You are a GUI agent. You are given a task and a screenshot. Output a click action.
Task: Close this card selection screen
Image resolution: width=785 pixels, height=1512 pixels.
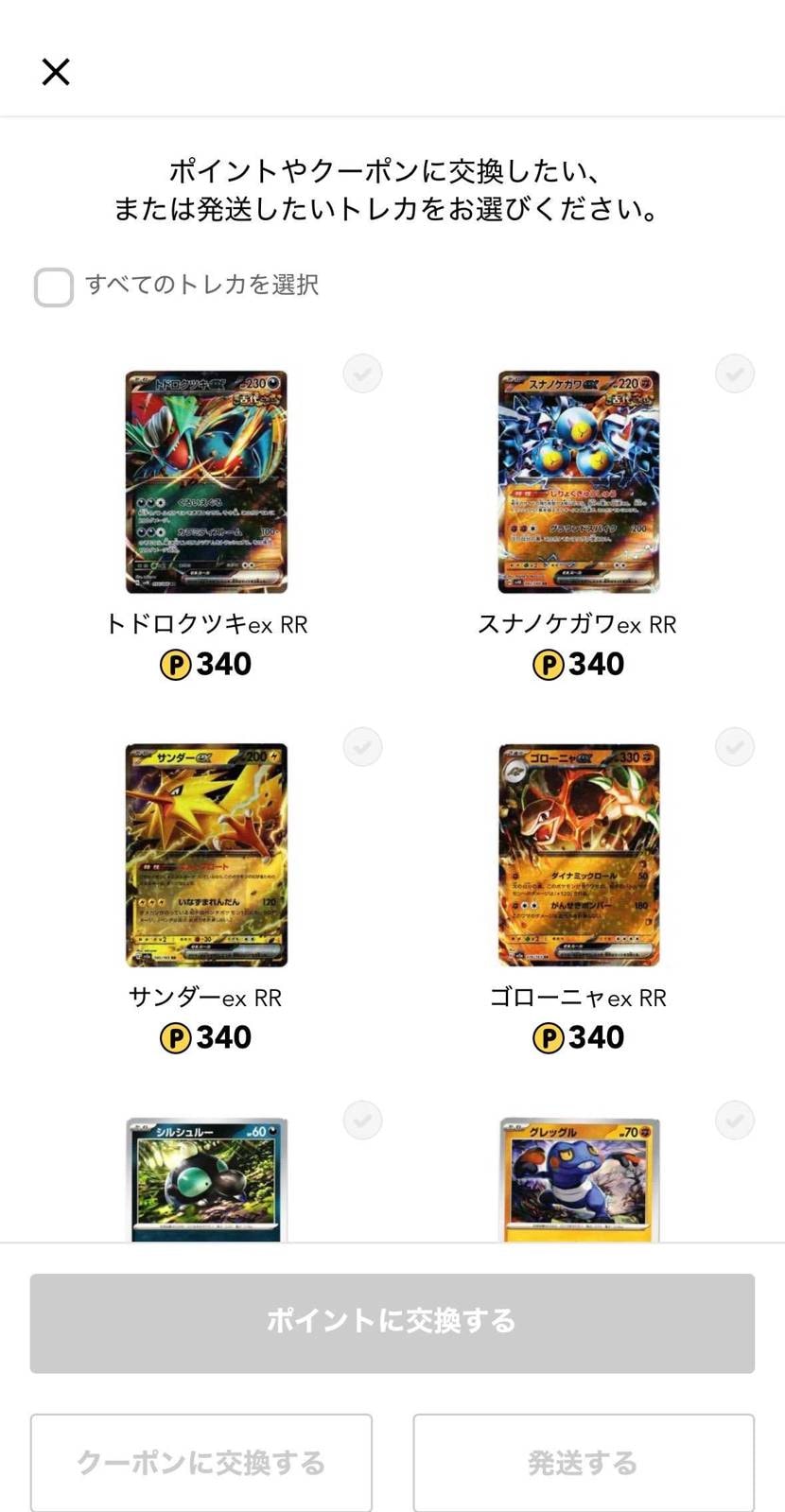click(x=56, y=72)
